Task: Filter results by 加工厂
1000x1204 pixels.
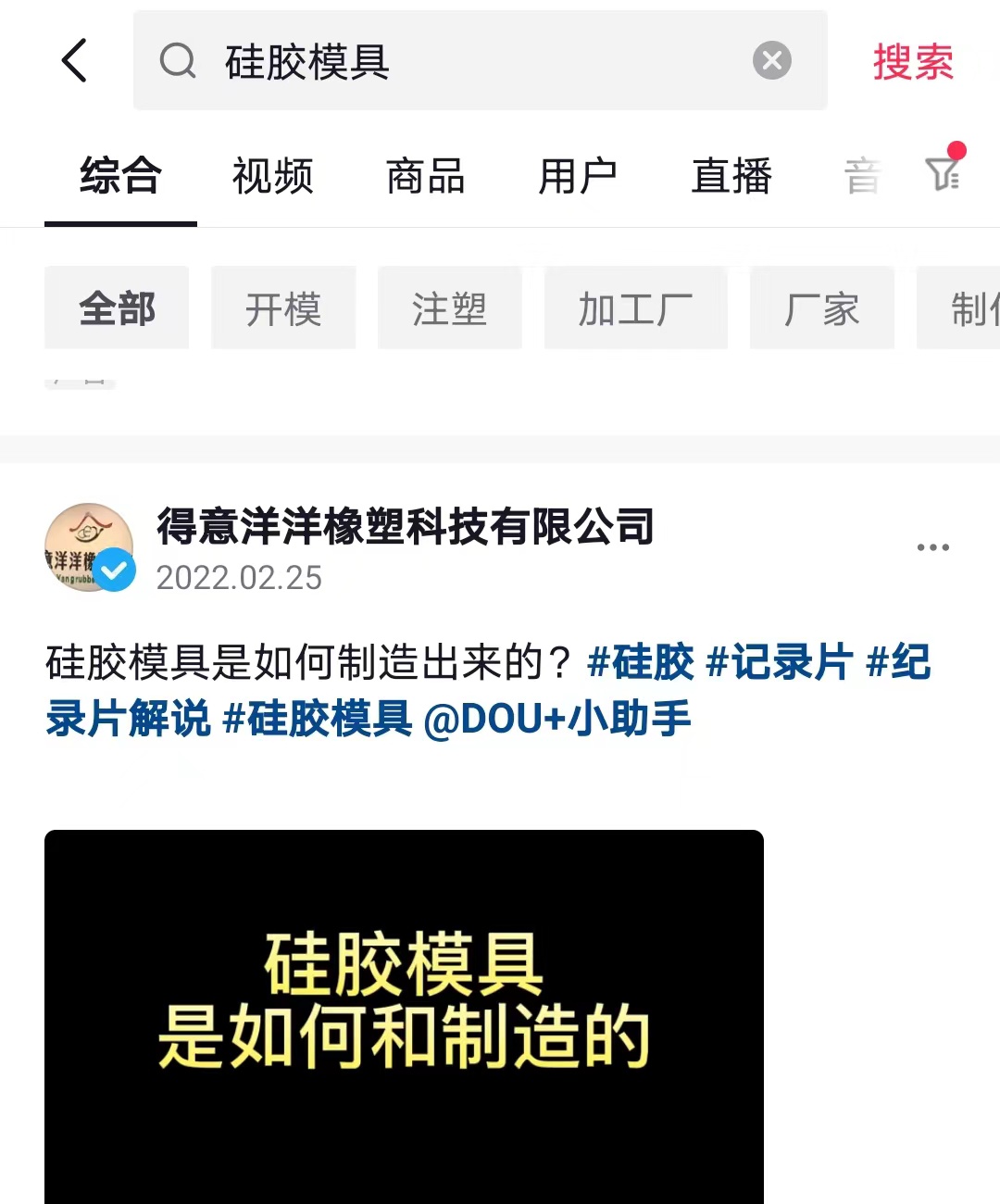Action: pos(635,308)
